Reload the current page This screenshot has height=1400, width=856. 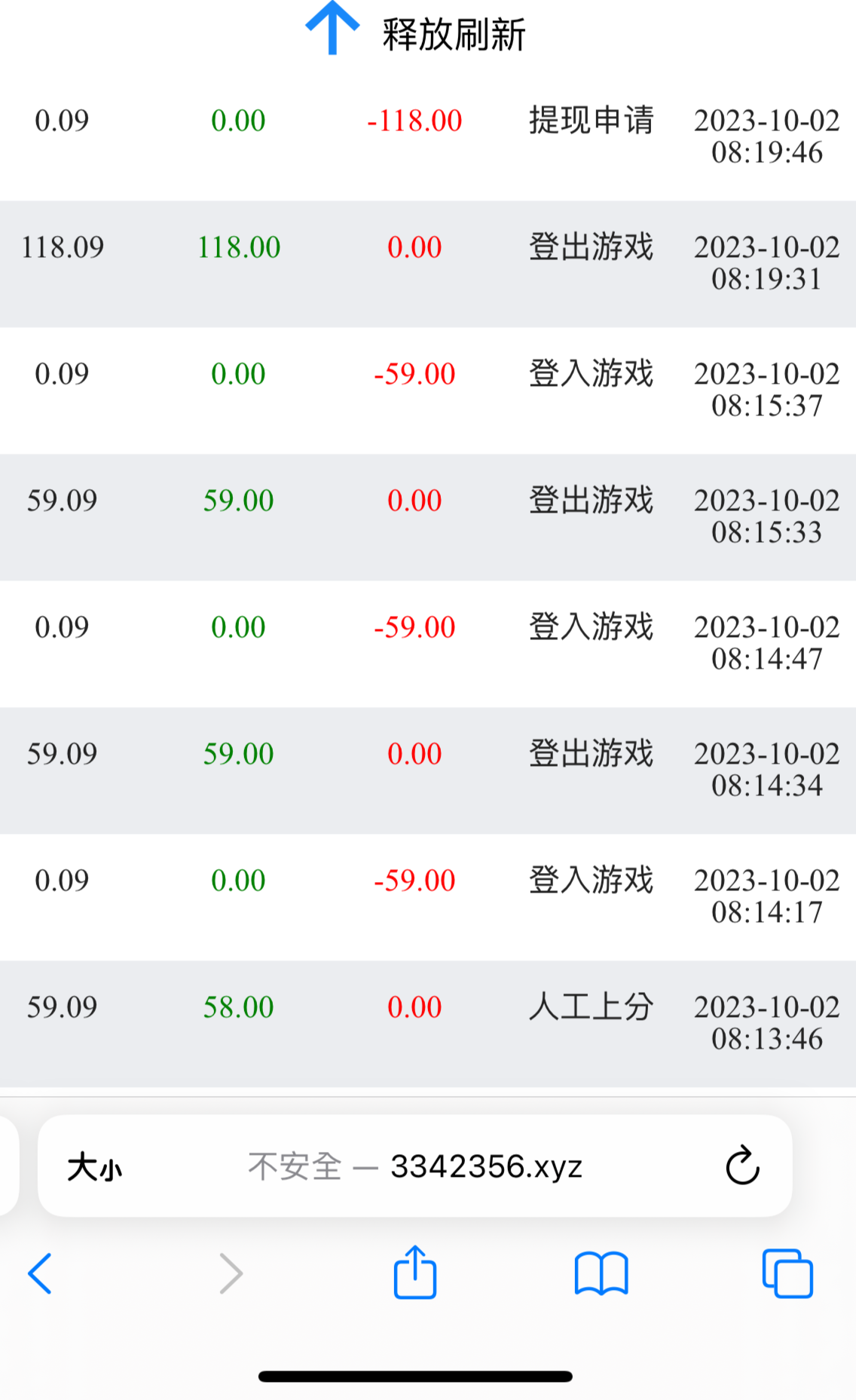point(742,1166)
